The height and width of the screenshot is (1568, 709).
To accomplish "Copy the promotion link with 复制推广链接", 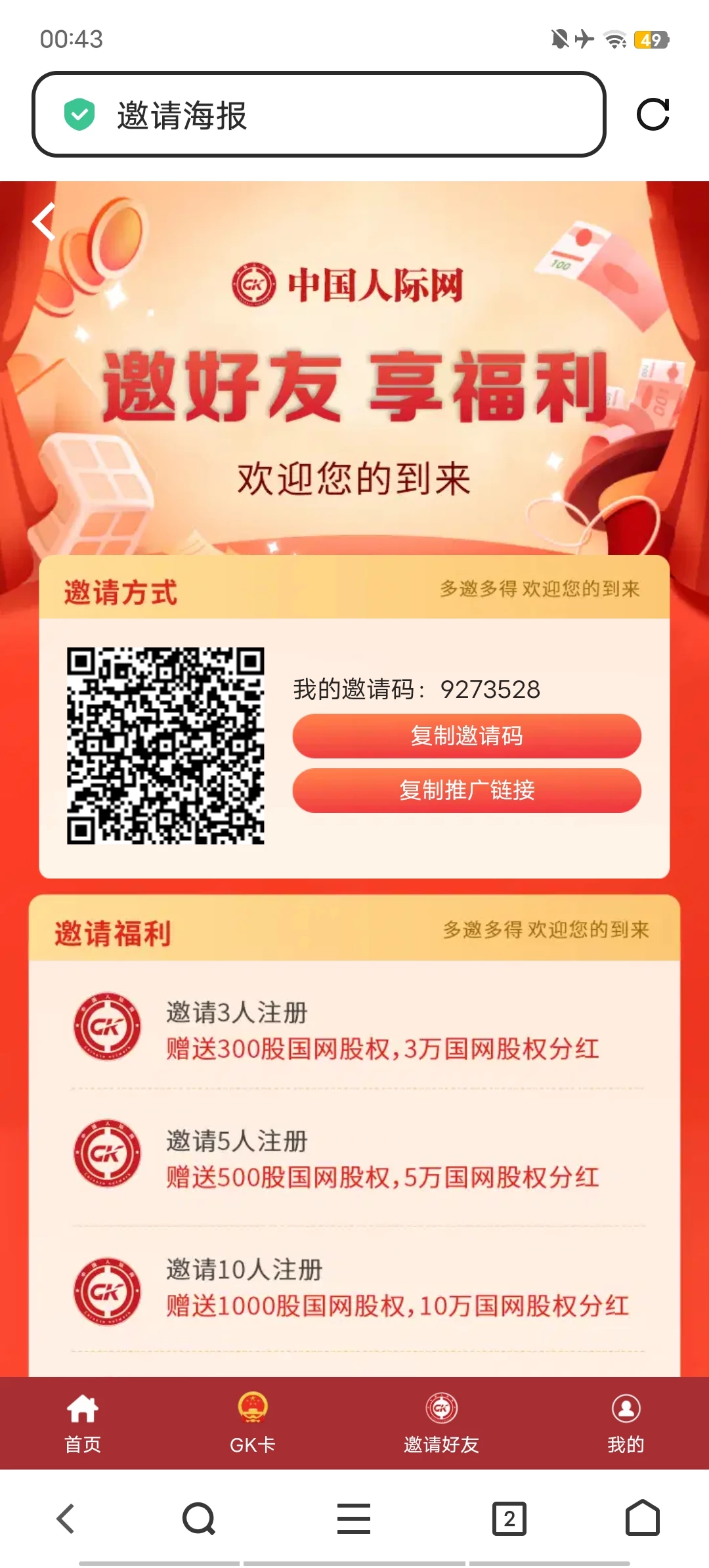I will (467, 790).
